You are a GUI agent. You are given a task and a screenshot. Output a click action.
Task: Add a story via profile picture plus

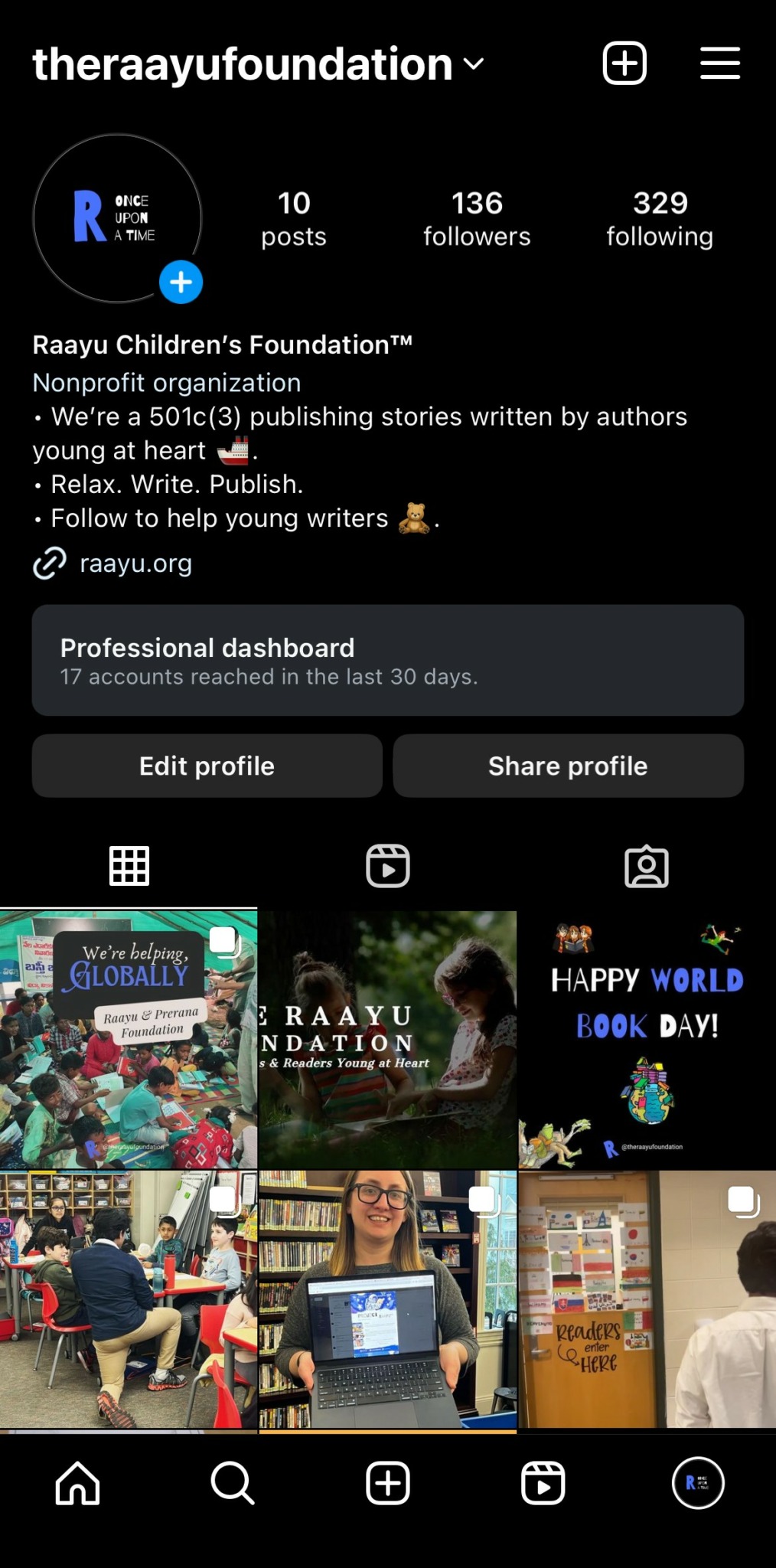[x=181, y=283]
